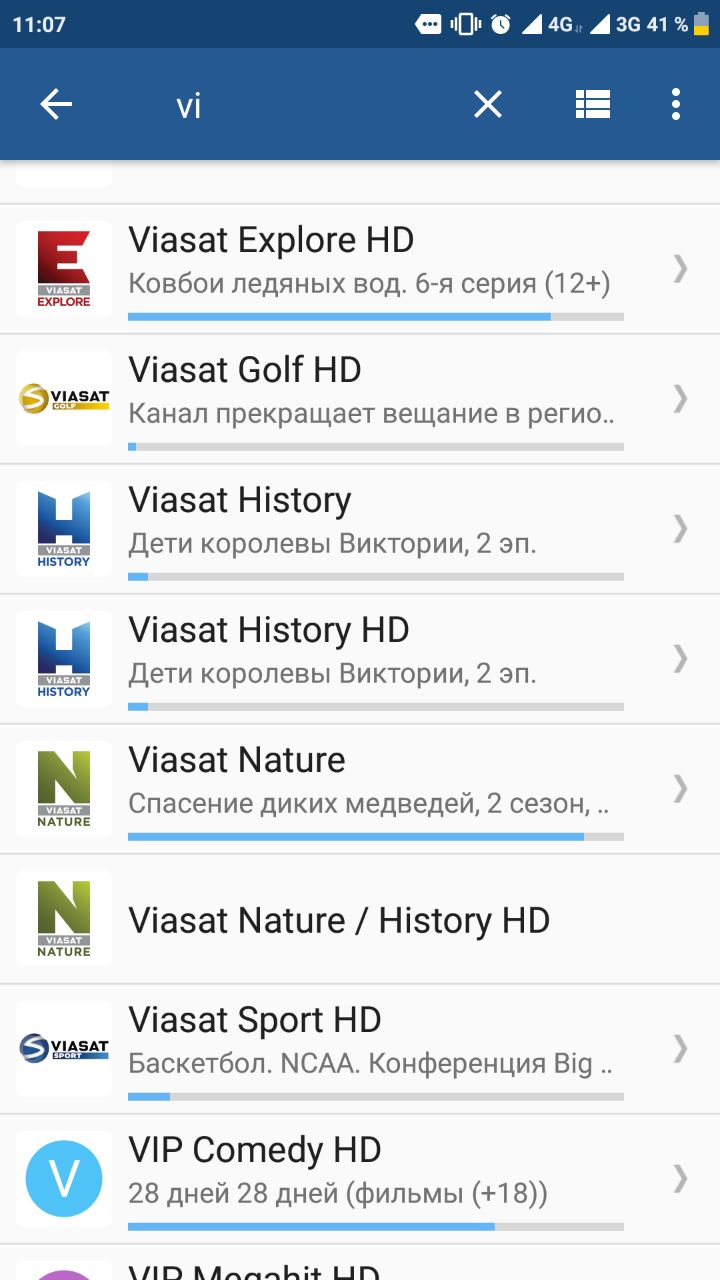Edit the search field containing "vi"
Viewport: 720px width, 1280px height.
click(x=300, y=104)
